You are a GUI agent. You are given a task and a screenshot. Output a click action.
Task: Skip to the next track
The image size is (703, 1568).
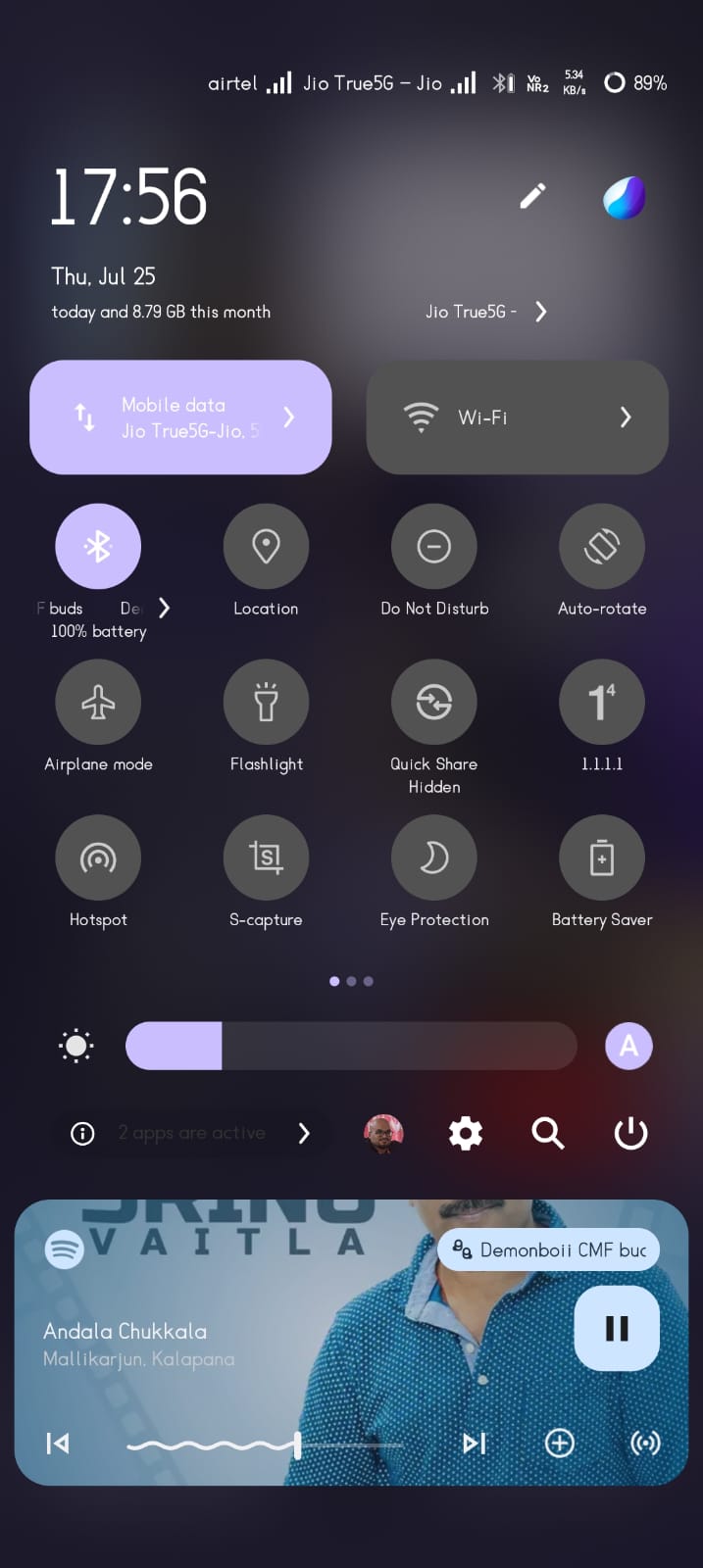click(475, 1443)
